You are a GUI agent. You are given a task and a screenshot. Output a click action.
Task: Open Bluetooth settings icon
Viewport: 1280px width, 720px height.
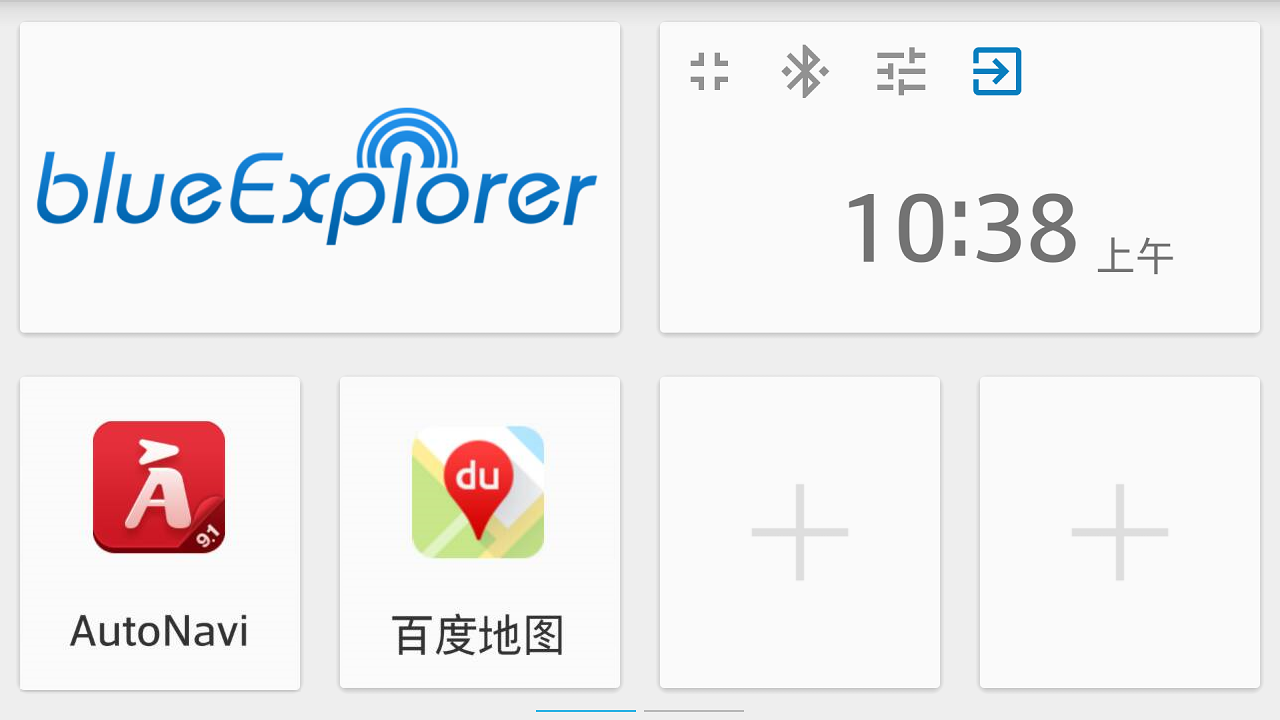click(x=805, y=72)
